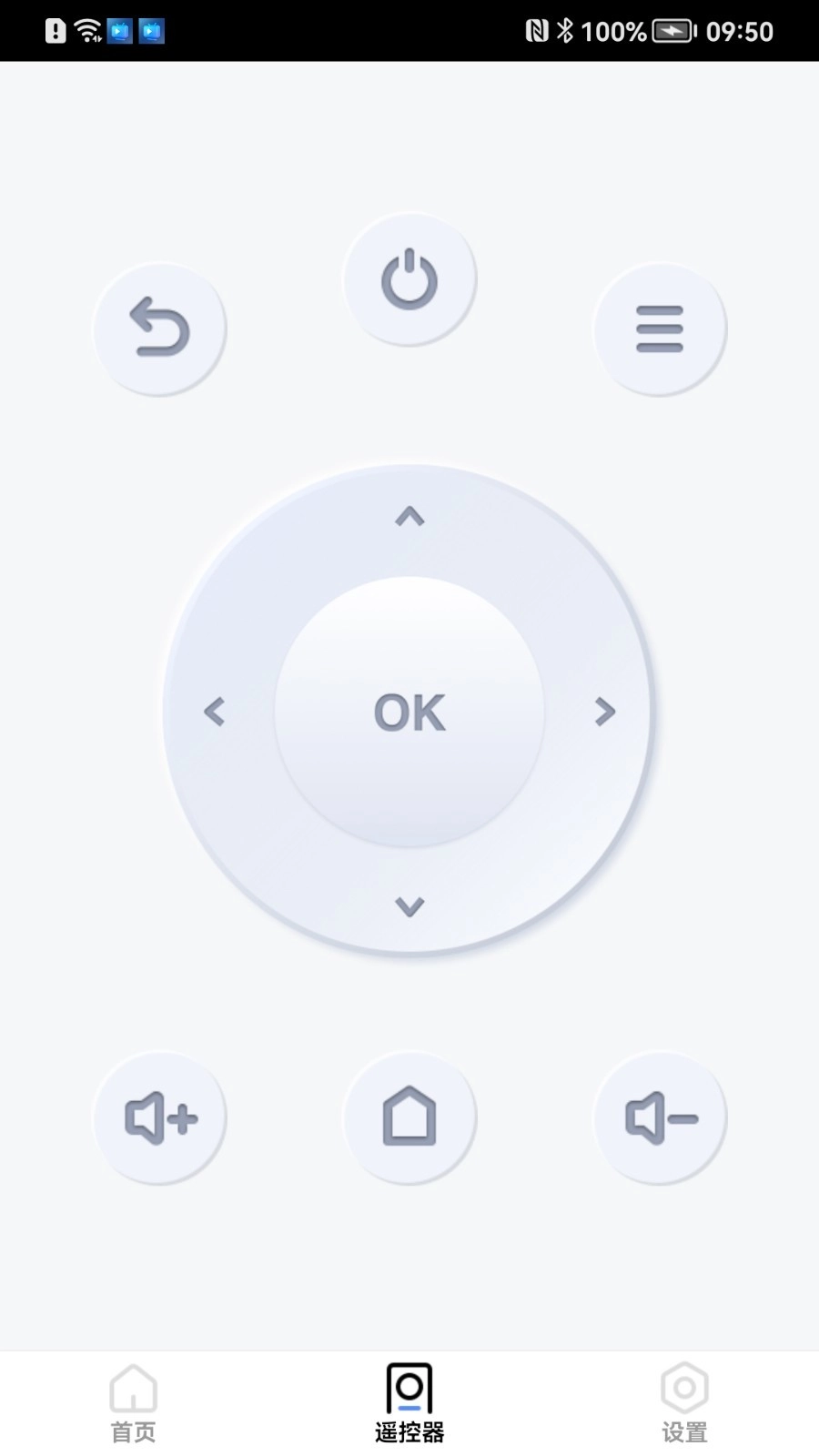Tap the right arrow on the D-pad

tap(605, 712)
